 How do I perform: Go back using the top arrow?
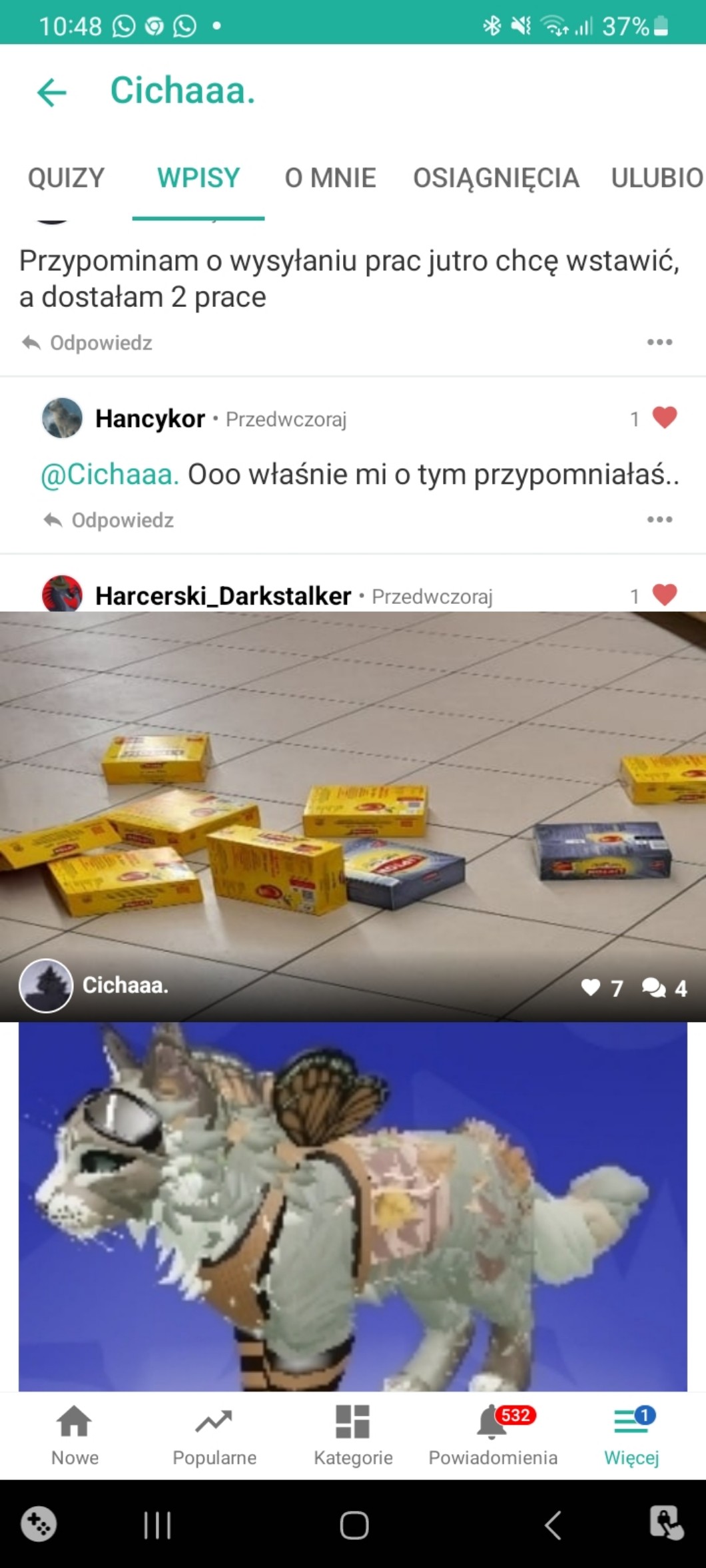(x=52, y=92)
